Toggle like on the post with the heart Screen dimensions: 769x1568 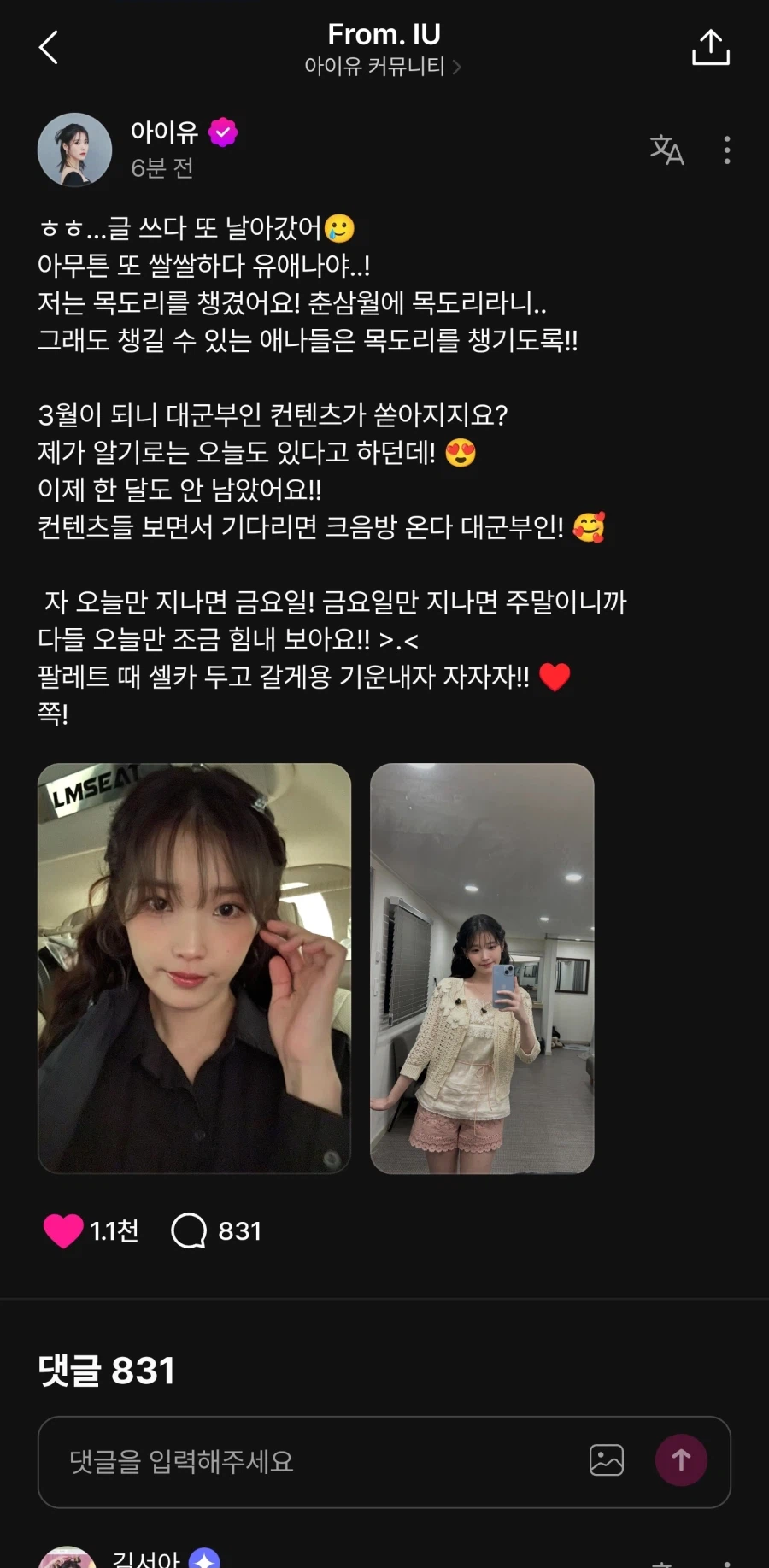point(62,1230)
